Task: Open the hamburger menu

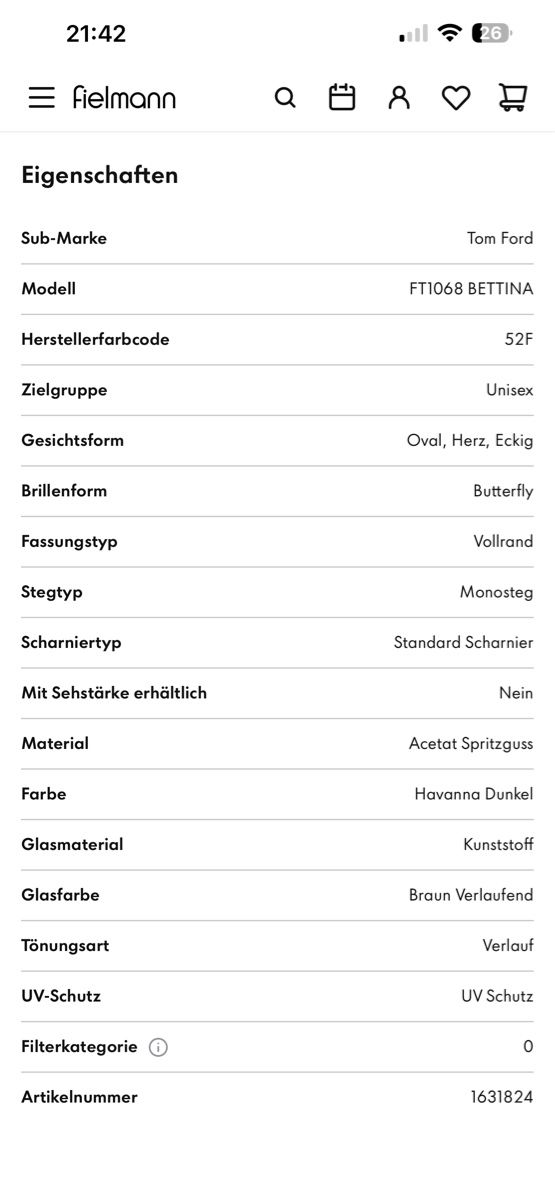Action: (41, 98)
